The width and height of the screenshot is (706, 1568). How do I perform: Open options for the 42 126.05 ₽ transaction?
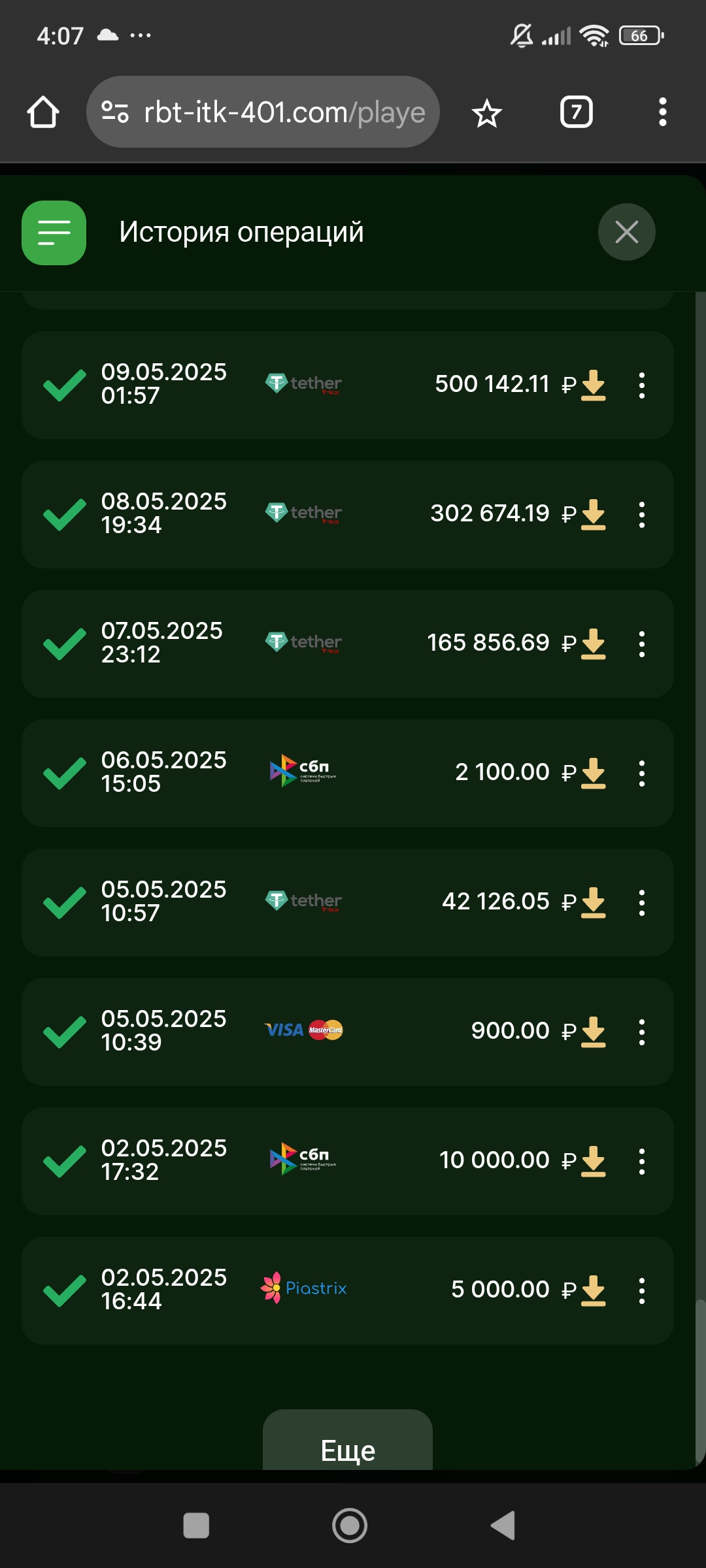tap(642, 903)
